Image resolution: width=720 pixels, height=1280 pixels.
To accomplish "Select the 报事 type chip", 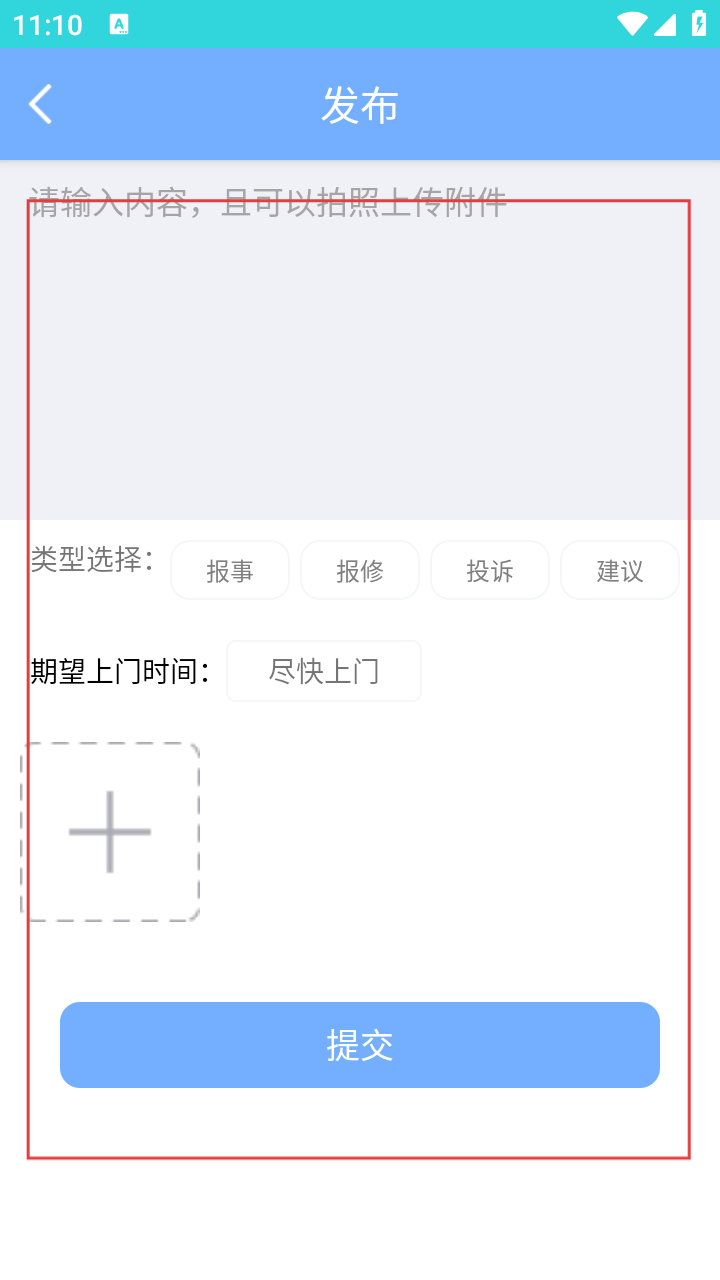I will pos(230,571).
